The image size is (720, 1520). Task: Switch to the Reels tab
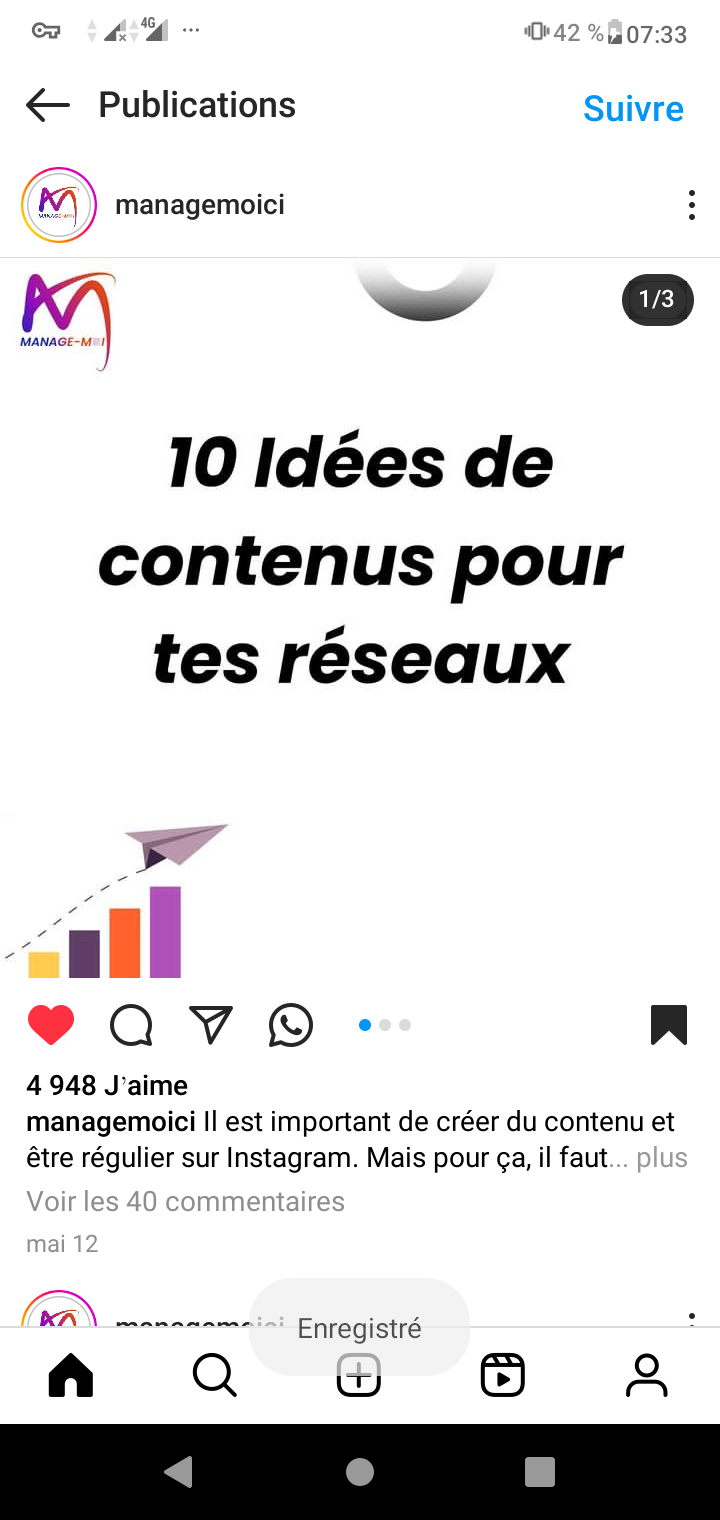coord(503,1375)
